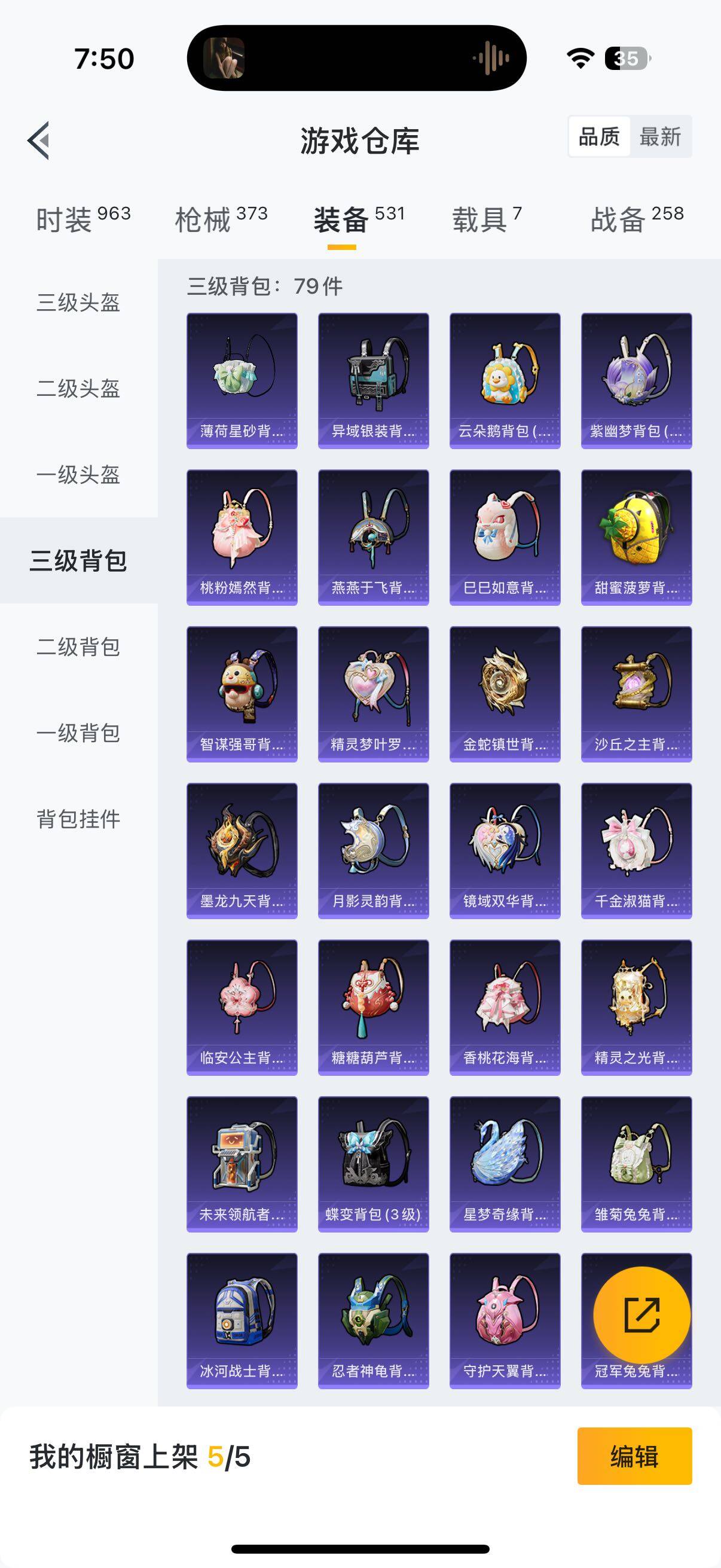Screen dimensions: 721x1568
Task: Sort items by 最新
Action: [x=659, y=137]
